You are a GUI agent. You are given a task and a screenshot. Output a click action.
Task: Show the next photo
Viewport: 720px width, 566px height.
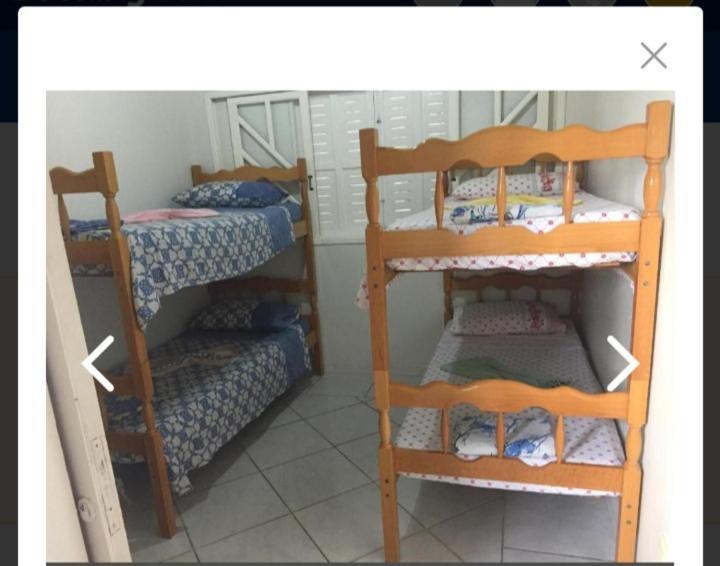(621, 363)
